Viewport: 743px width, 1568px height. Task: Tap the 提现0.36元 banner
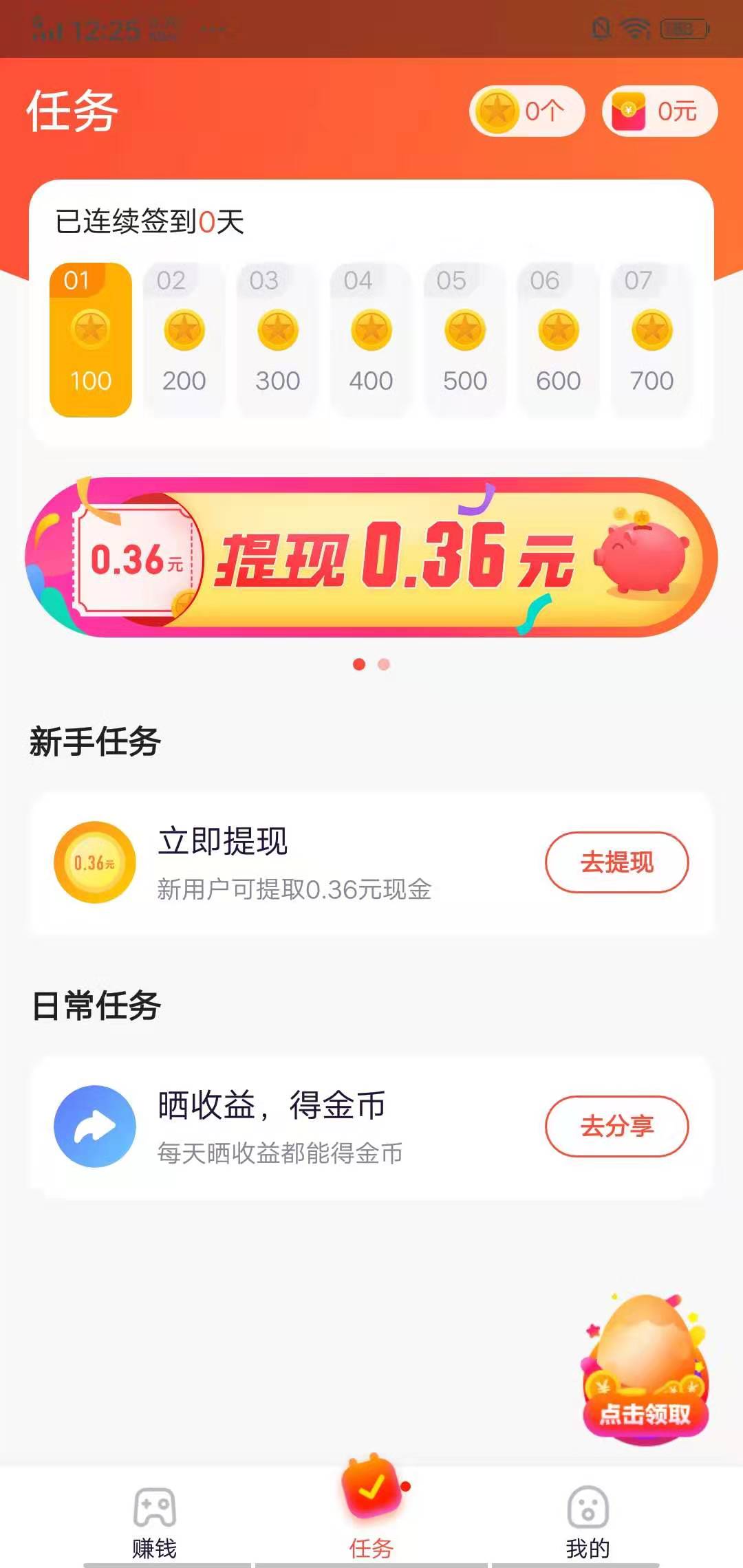pos(371,558)
